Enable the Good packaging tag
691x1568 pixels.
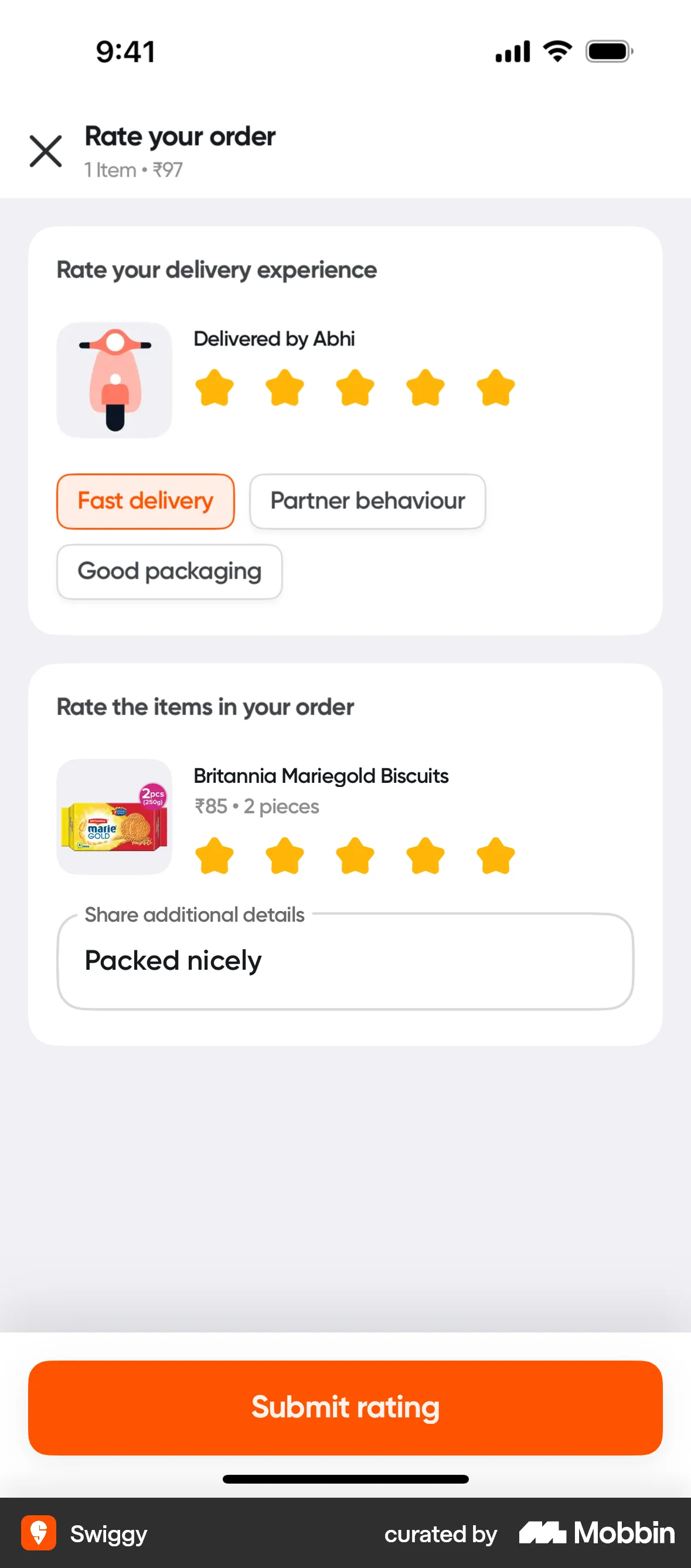(169, 571)
